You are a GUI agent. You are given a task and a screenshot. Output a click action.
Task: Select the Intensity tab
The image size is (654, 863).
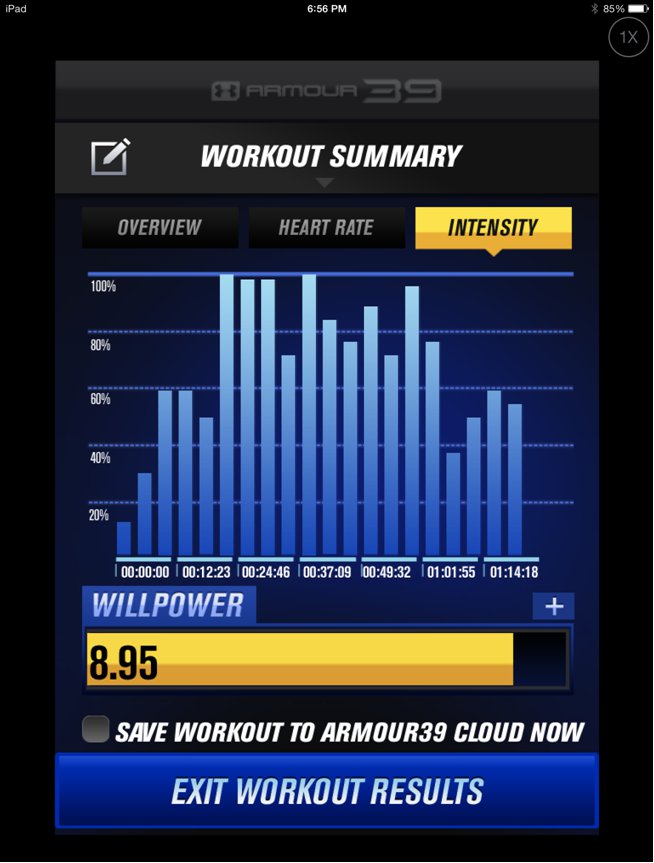point(493,228)
